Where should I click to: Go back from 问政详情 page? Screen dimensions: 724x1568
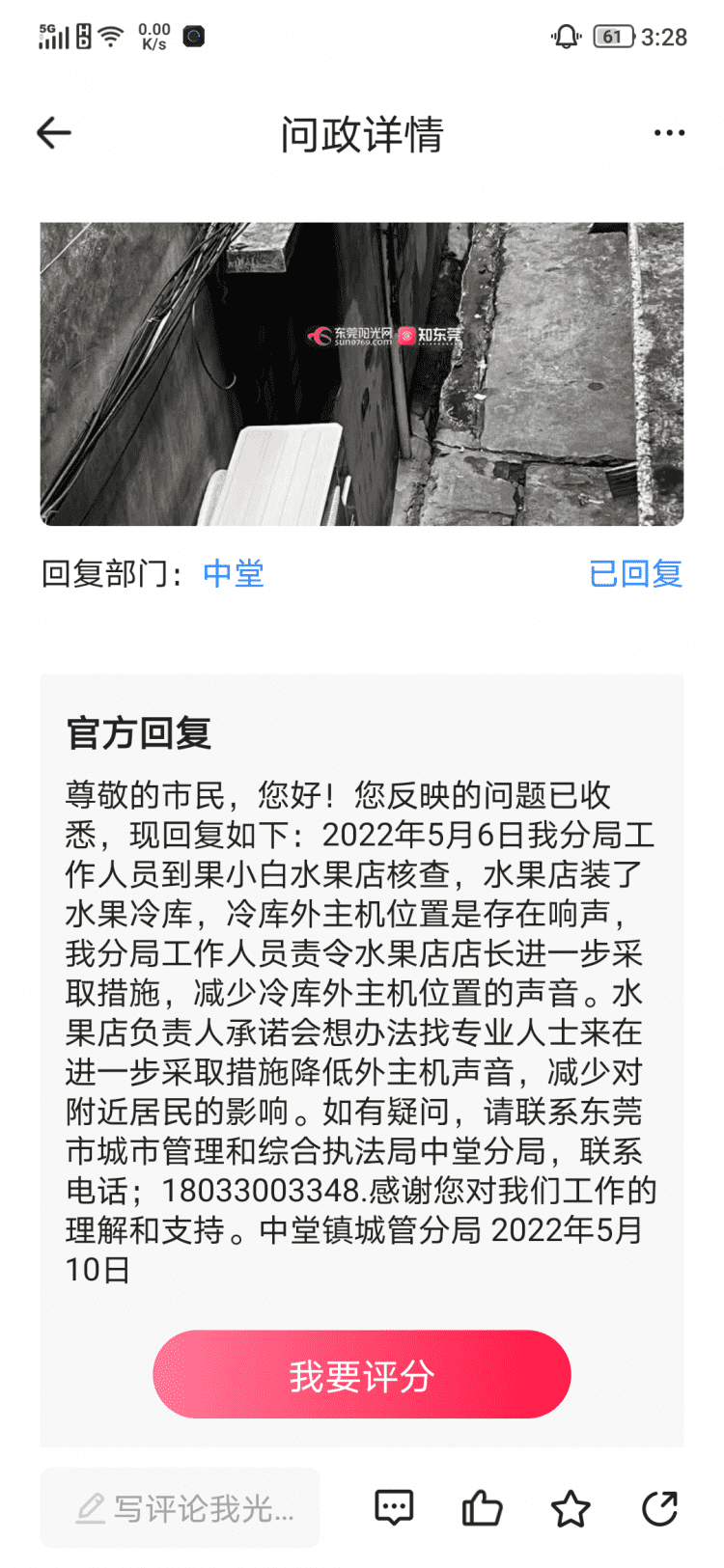pyautogui.click(x=54, y=133)
